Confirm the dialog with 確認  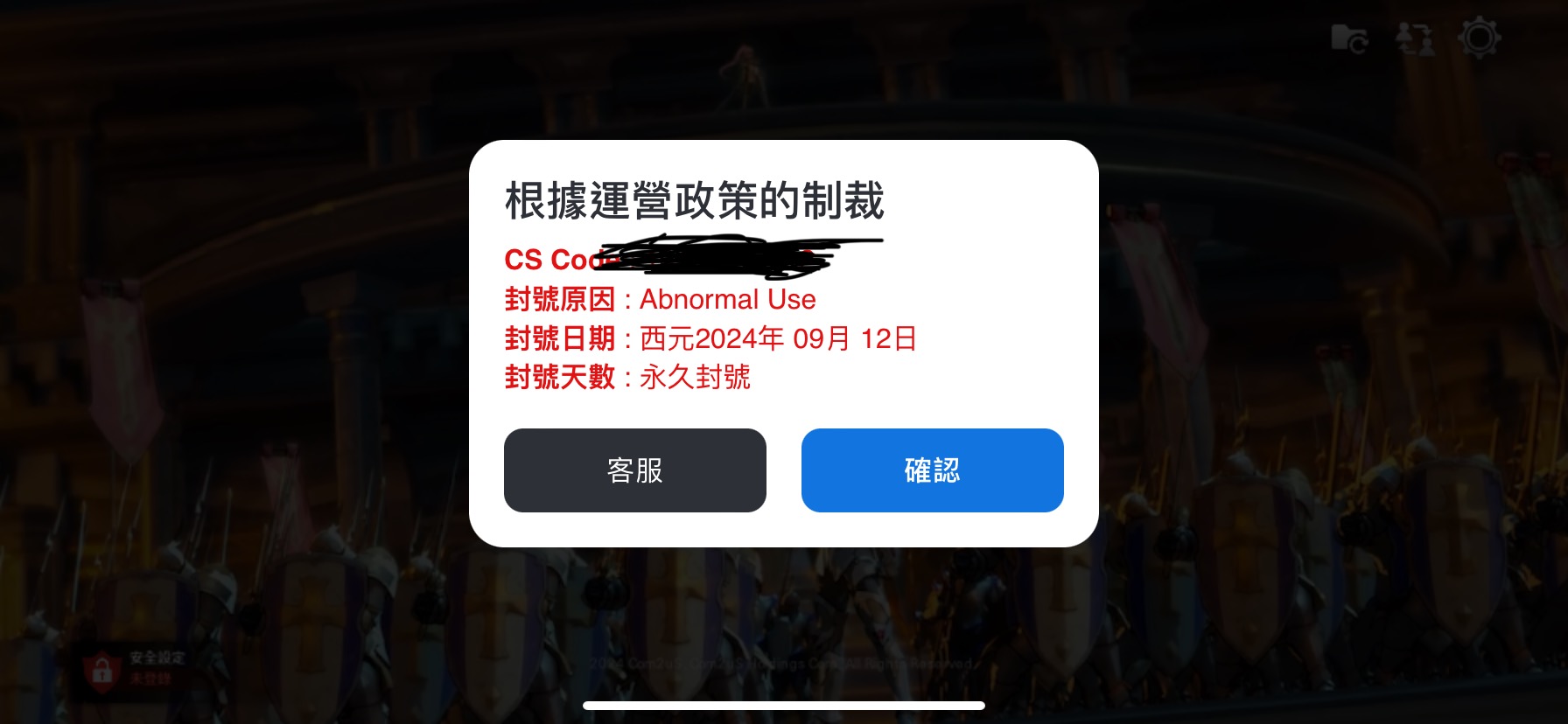click(932, 470)
